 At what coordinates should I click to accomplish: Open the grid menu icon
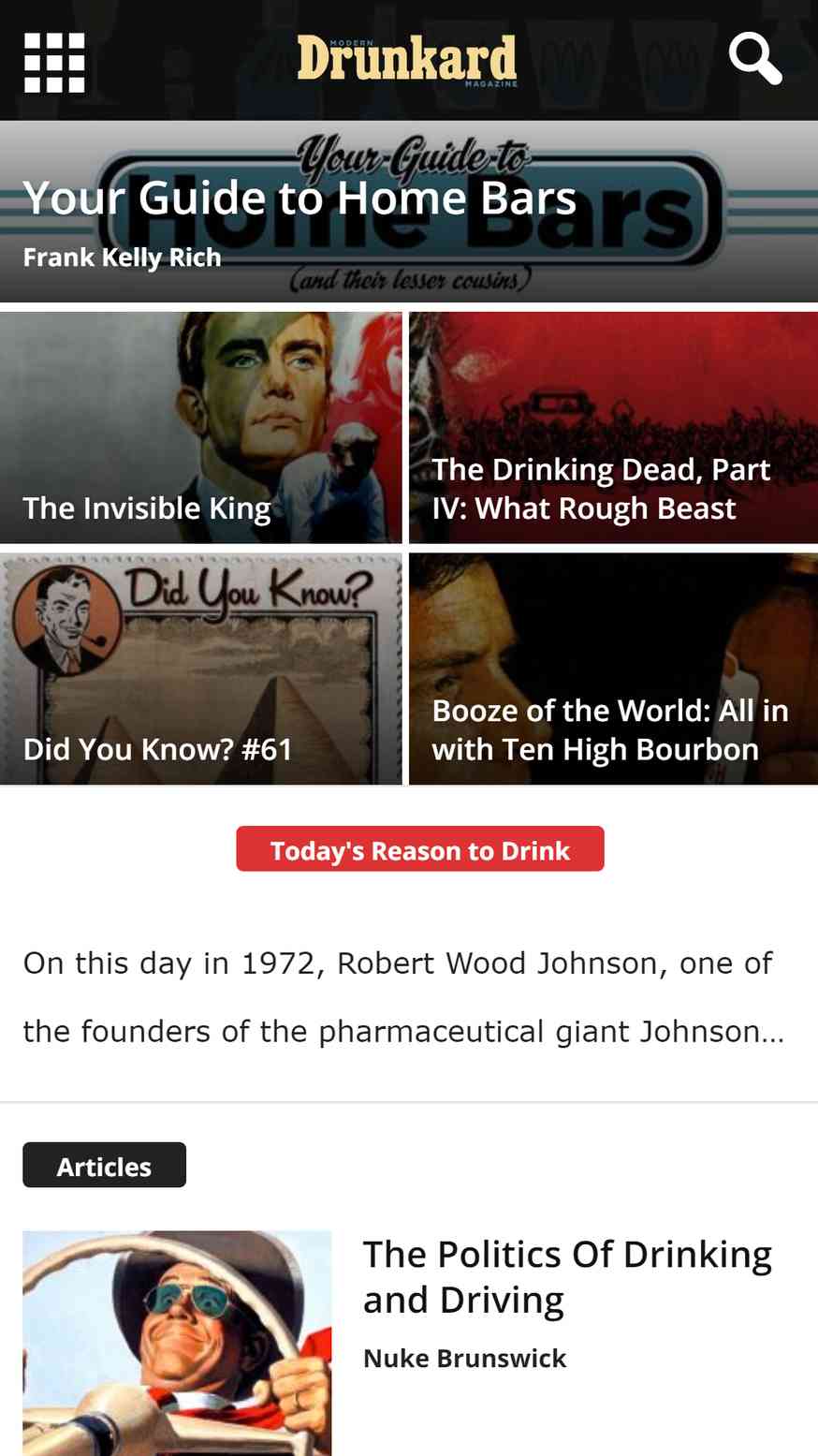click(54, 63)
